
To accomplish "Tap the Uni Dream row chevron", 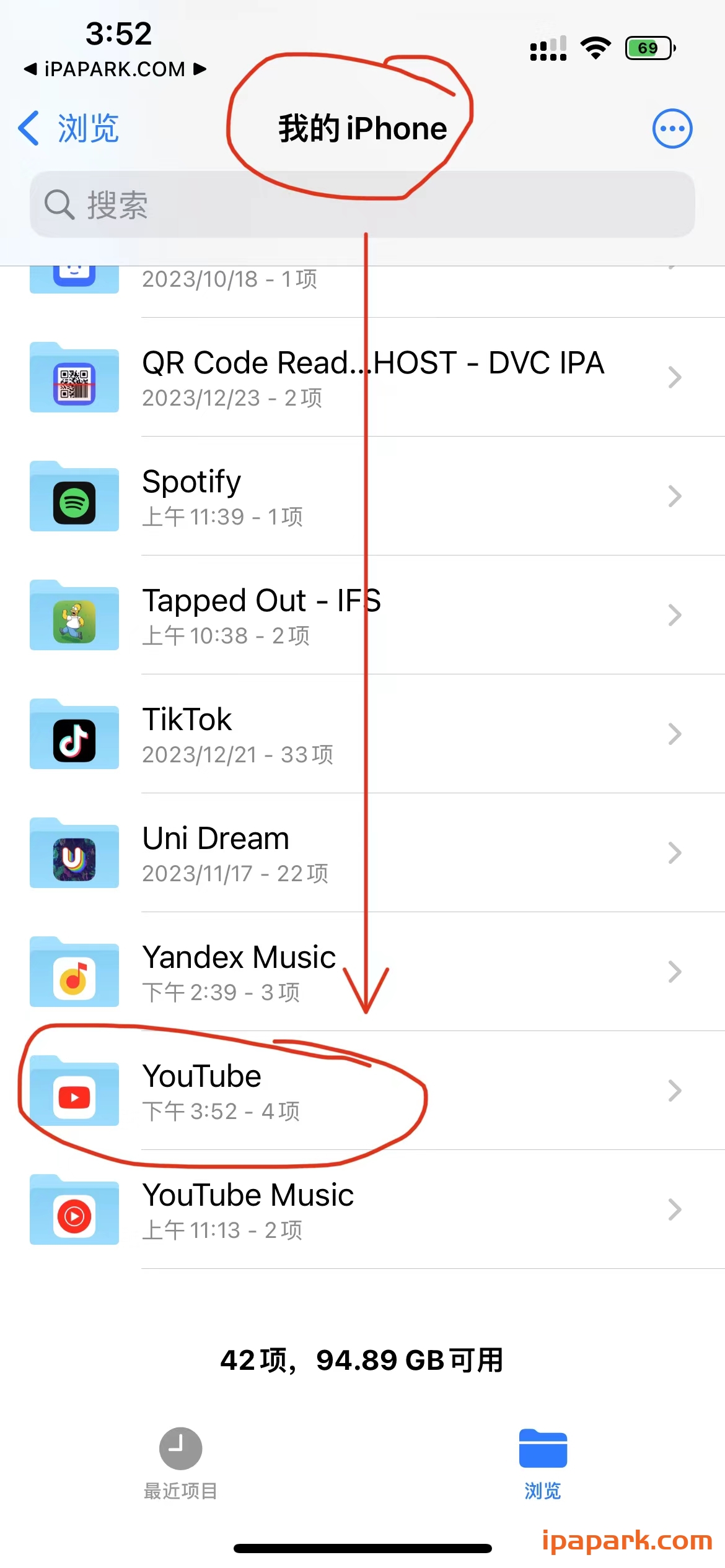I will coord(674,853).
